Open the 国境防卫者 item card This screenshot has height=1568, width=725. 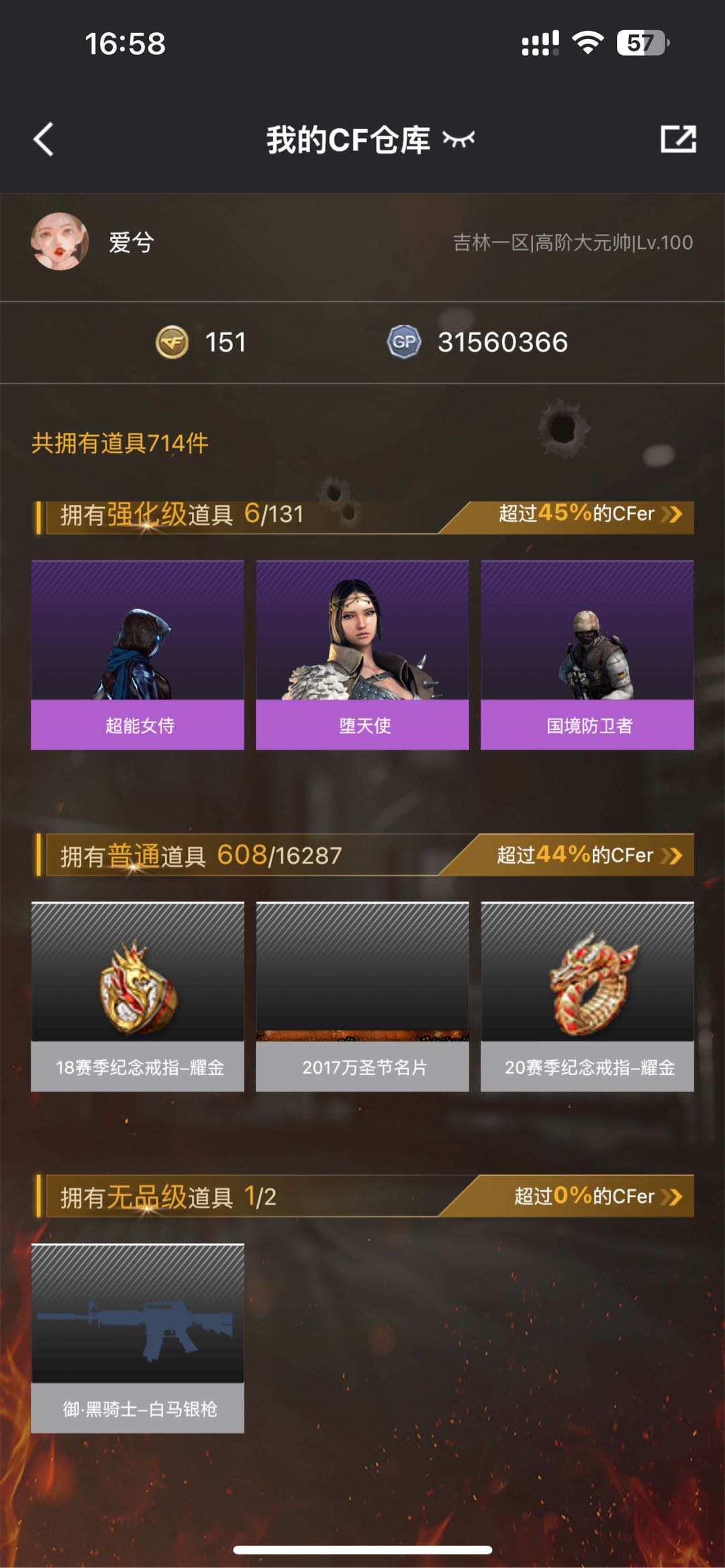pos(587,655)
